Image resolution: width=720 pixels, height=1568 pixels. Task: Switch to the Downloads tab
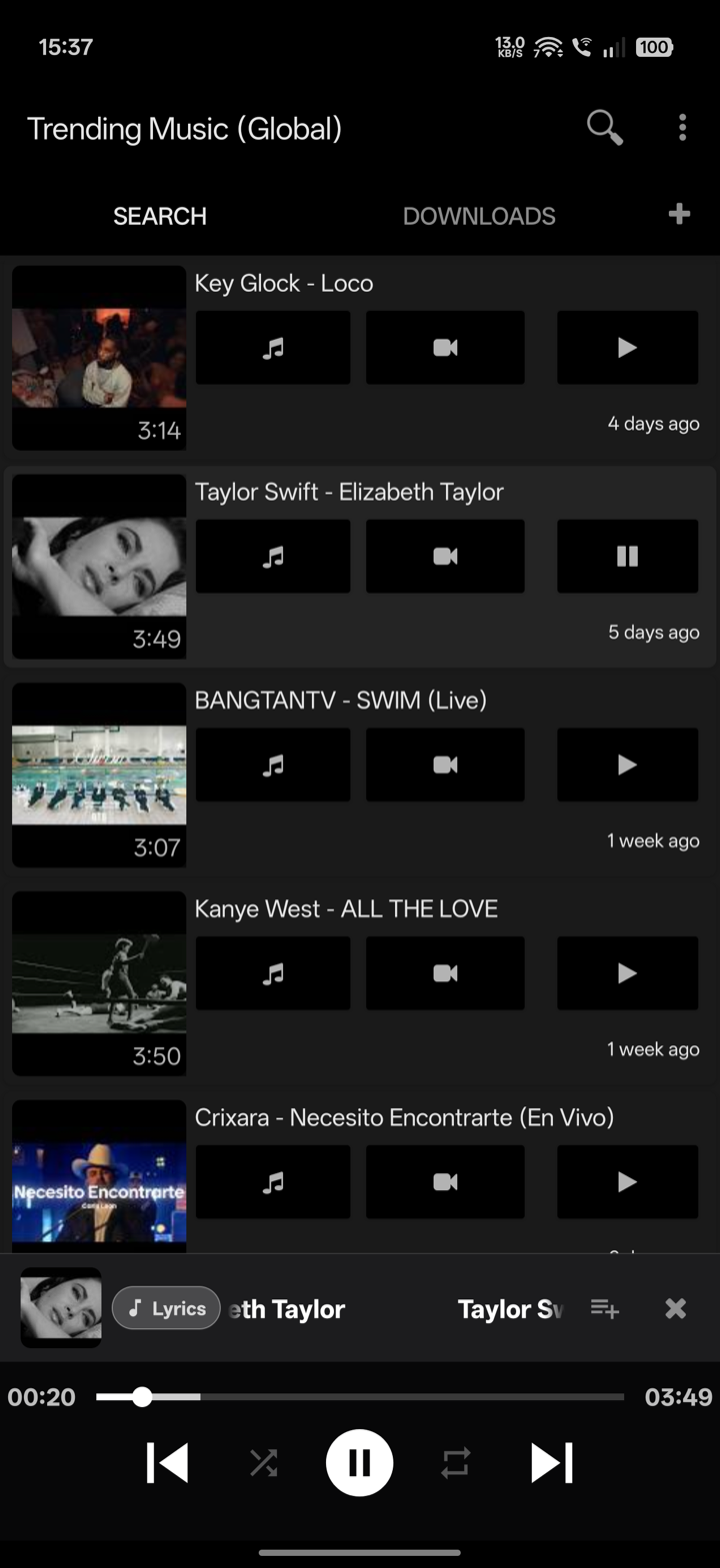point(479,216)
